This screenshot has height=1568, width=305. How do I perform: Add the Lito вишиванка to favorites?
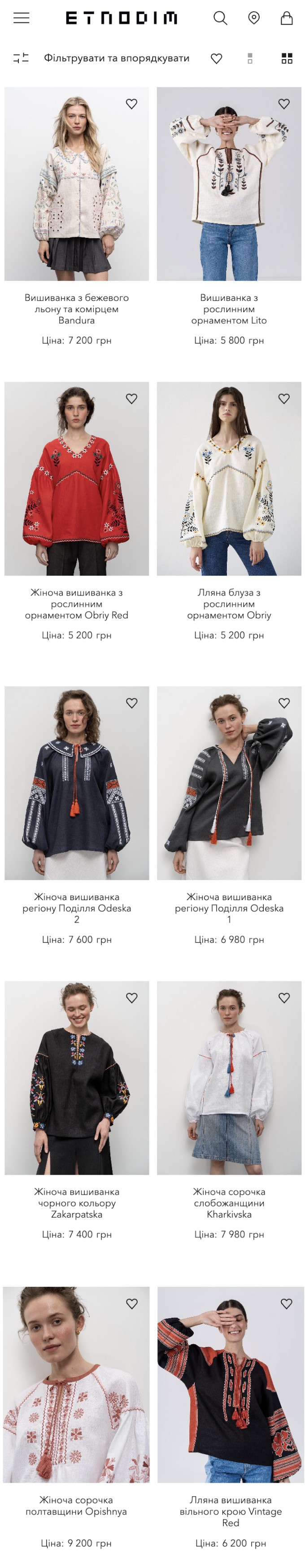283,104
